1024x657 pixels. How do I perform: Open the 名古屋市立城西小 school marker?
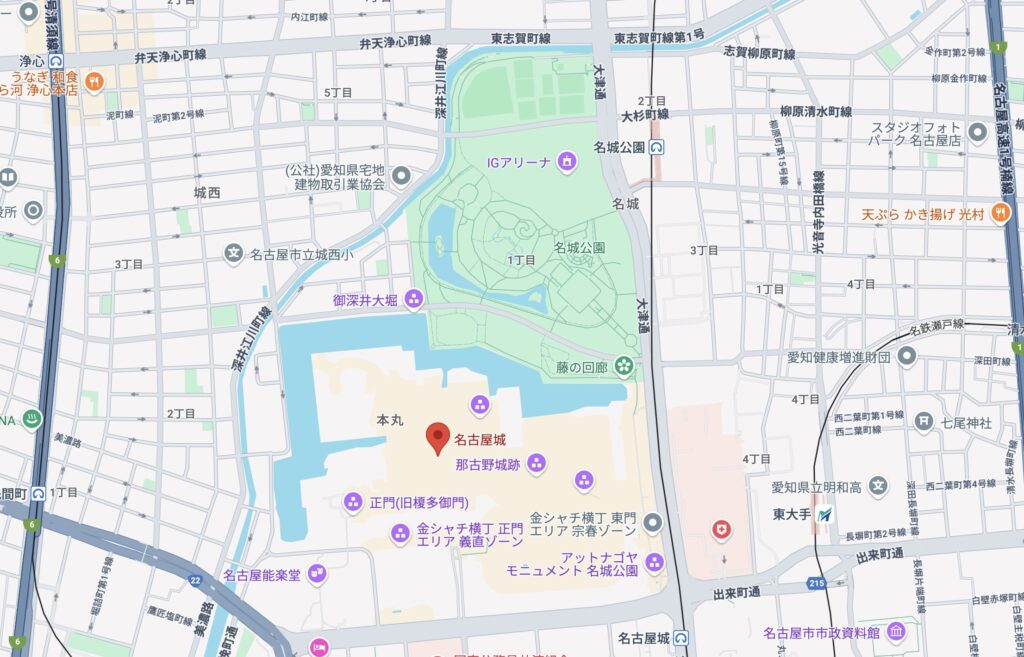tap(234, 253)
